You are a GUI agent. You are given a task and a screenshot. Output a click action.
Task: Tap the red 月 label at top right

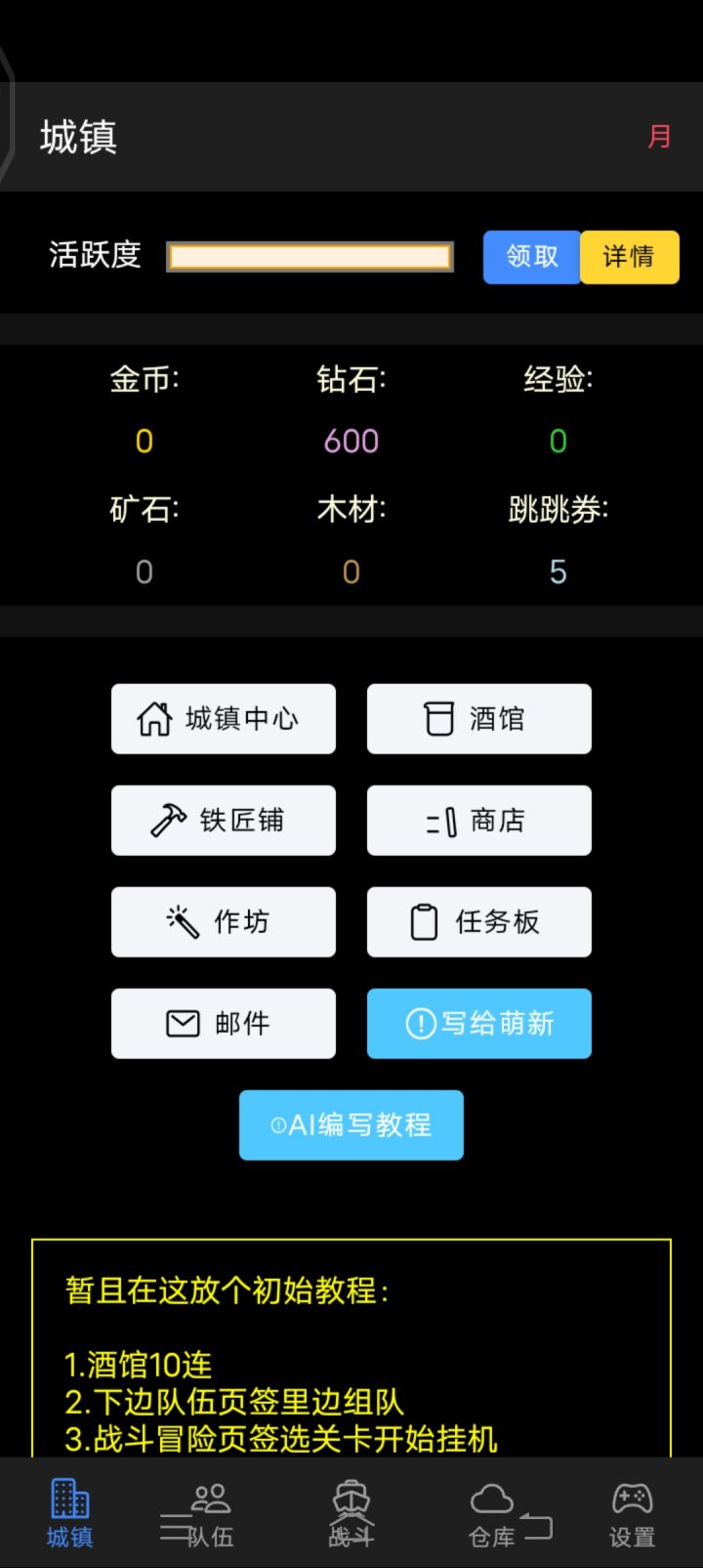coord(659,137)
